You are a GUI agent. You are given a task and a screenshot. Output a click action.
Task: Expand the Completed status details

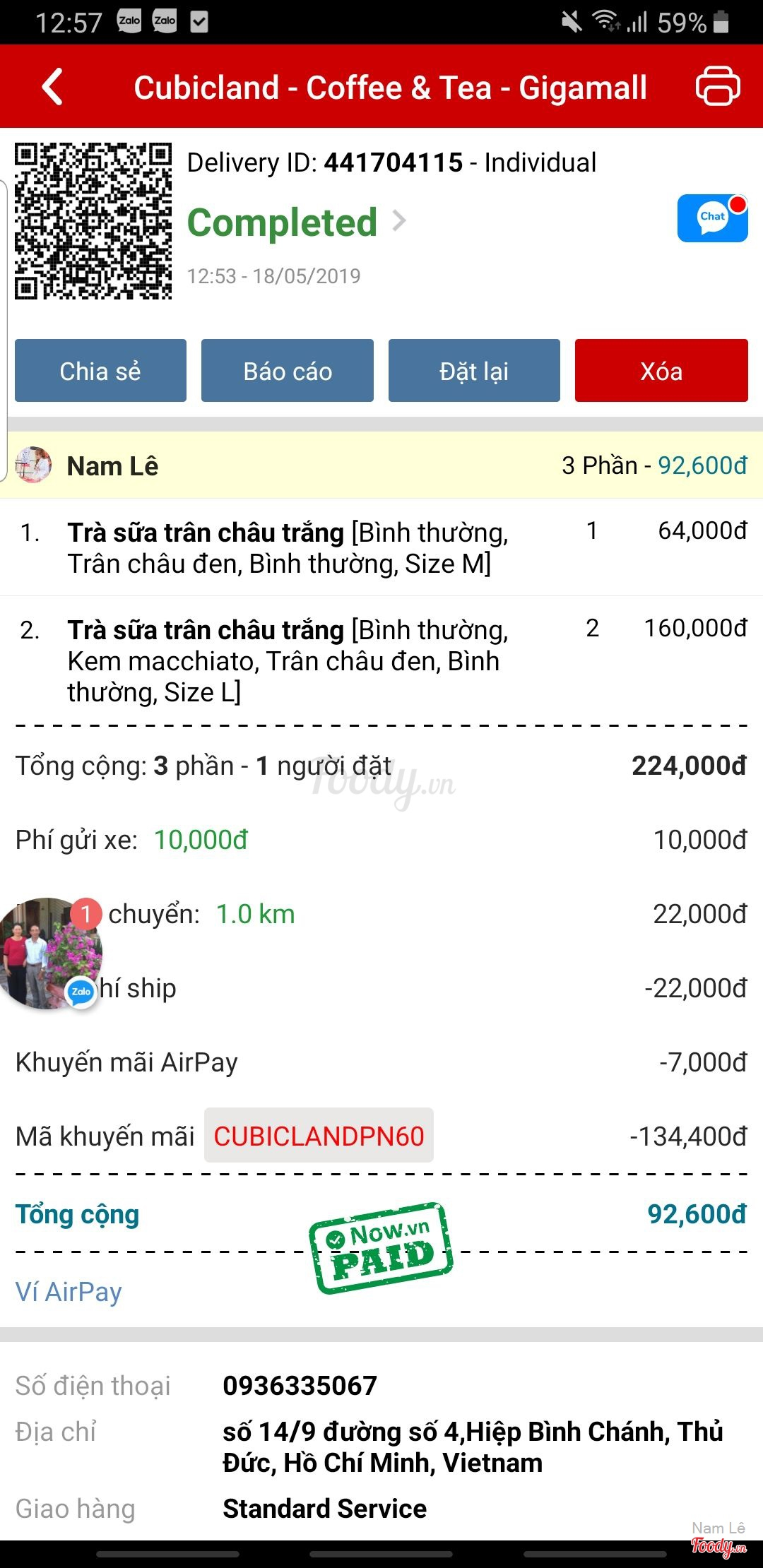297,222
